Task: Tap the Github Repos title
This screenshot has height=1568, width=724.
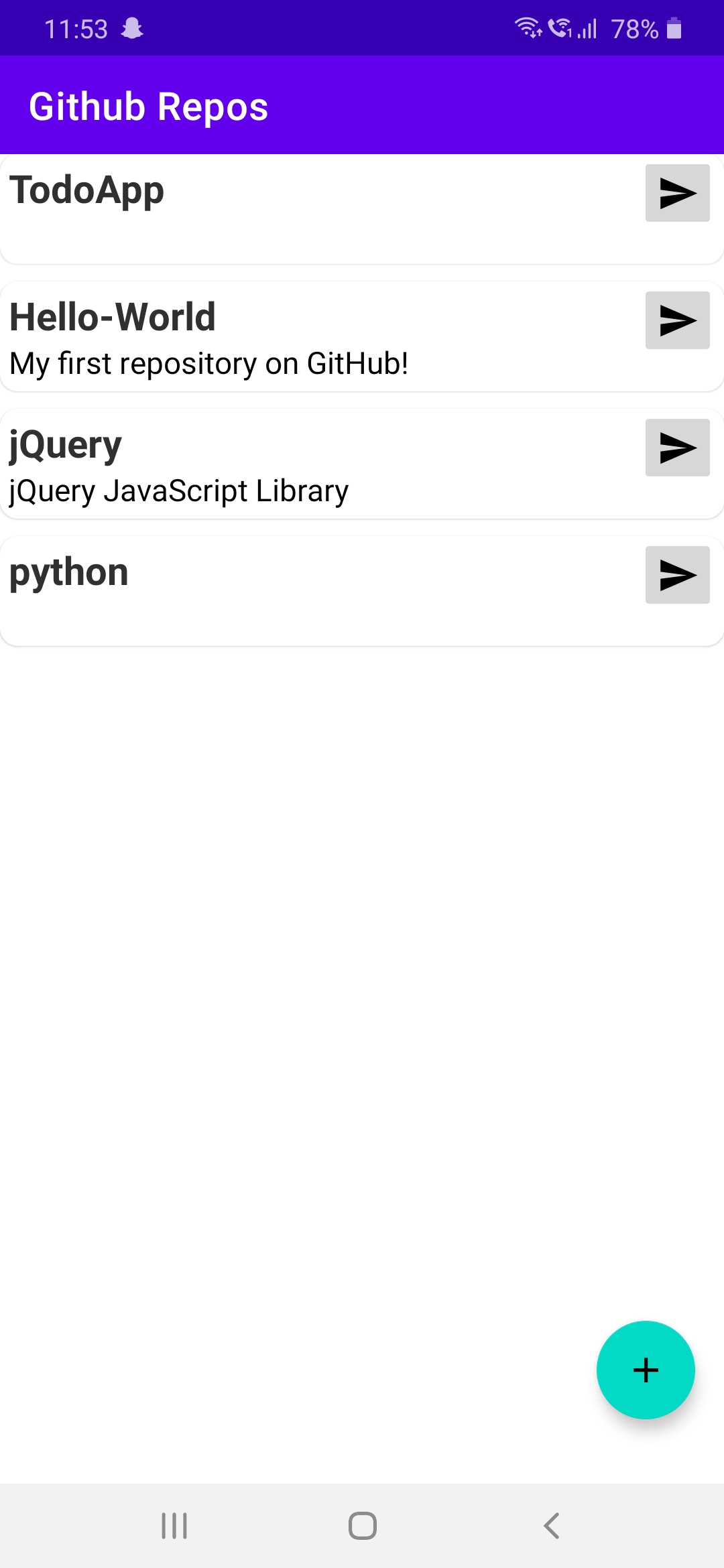Action: click(149, 105)
